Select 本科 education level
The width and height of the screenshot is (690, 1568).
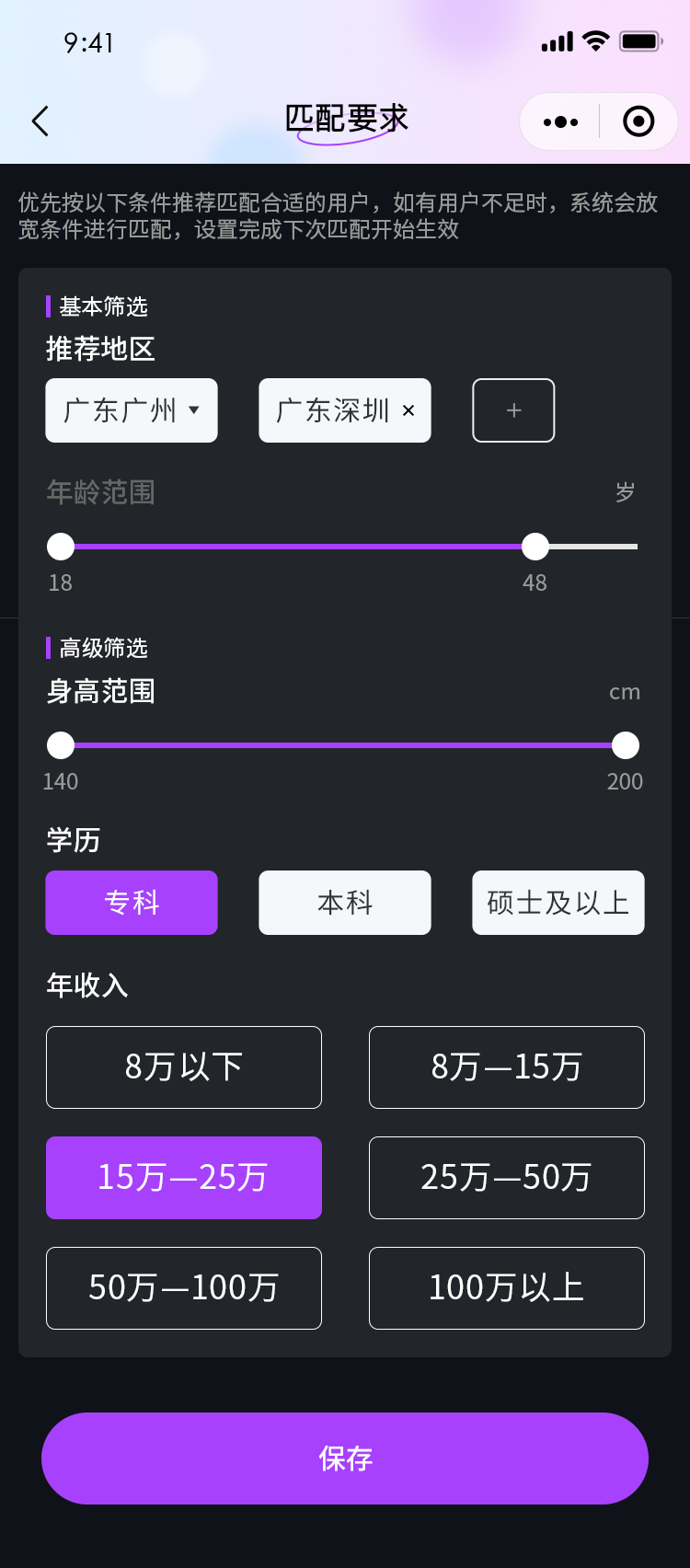345,903
